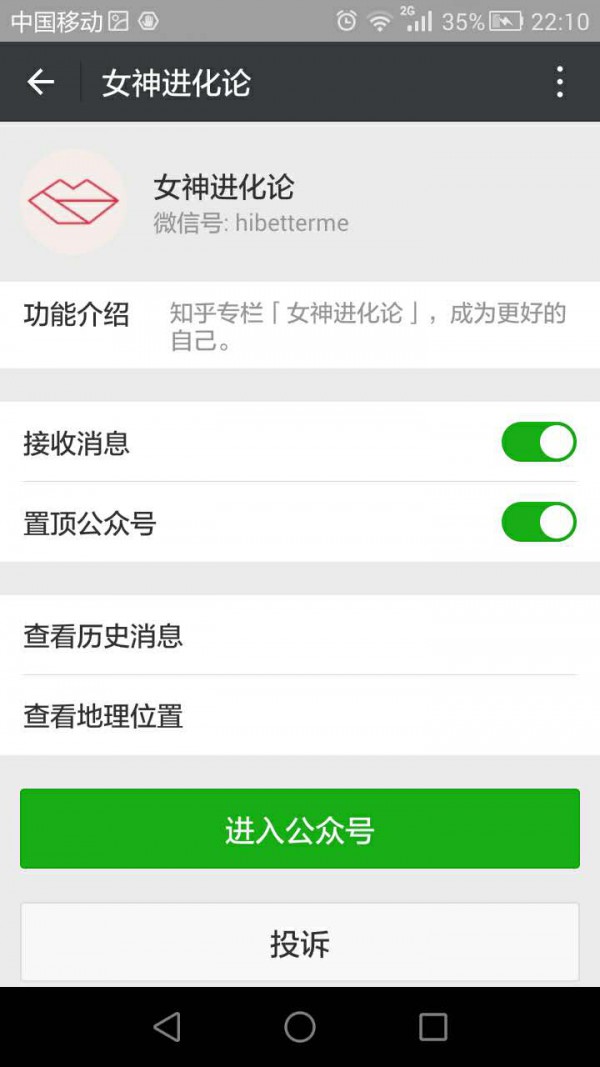The image size is (600, 1067).
Task: Disable the 置顶公众号 toggle
Action: tap(539, 522)
